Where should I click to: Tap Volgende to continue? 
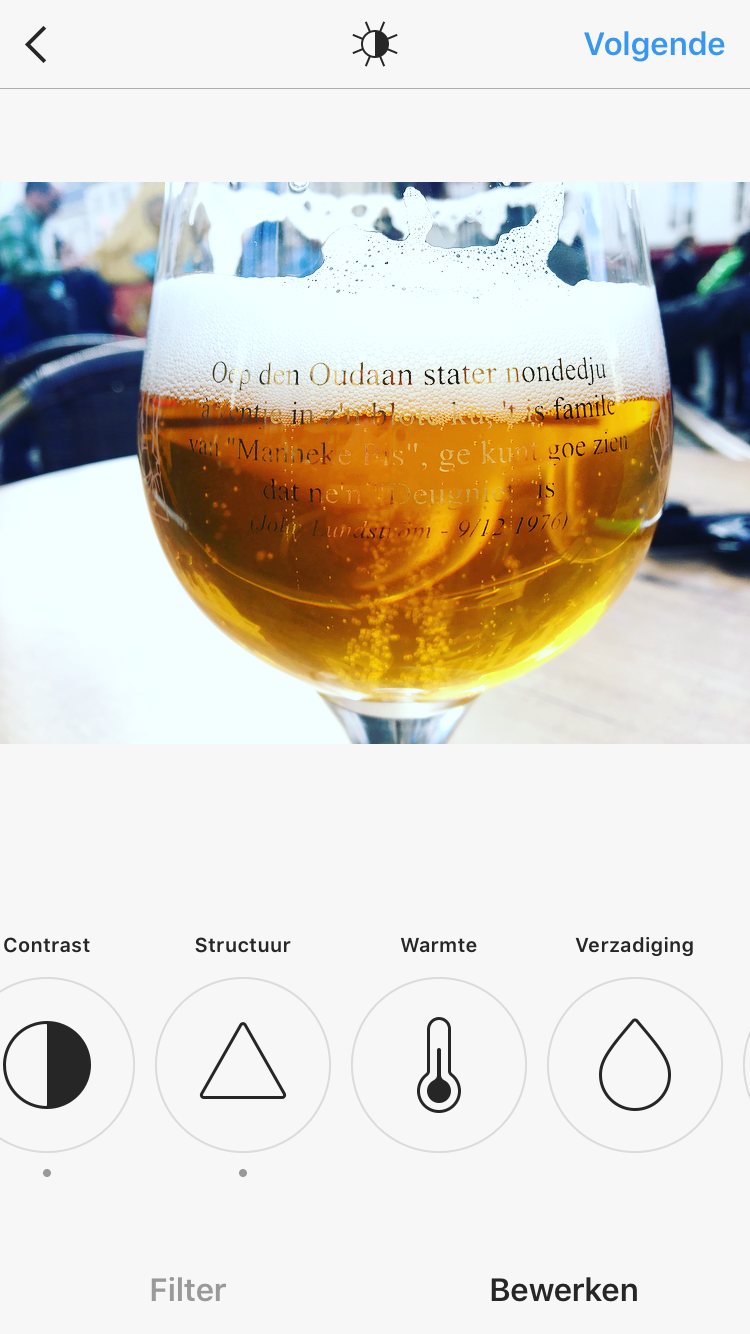click(654, 44)
